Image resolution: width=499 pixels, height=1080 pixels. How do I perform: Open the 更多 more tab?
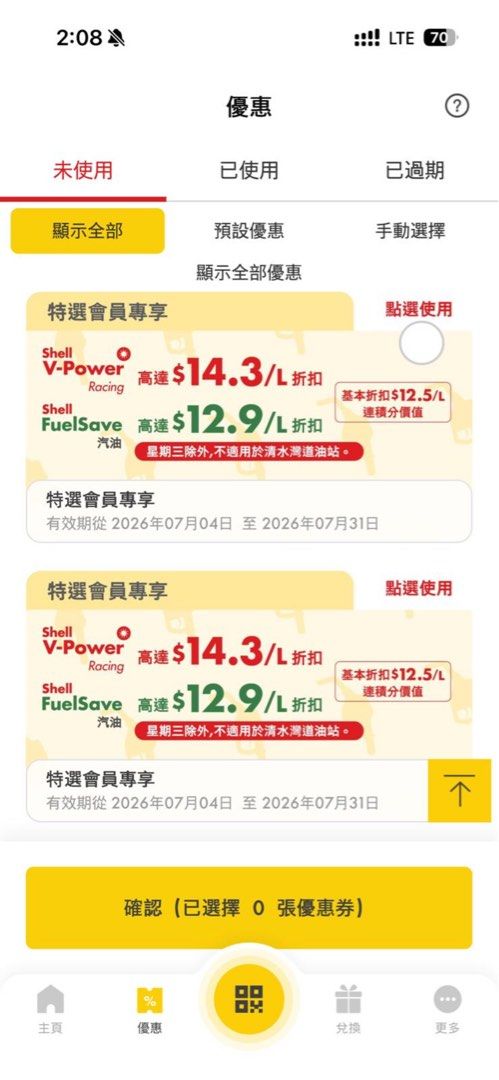coord(447,1009)
